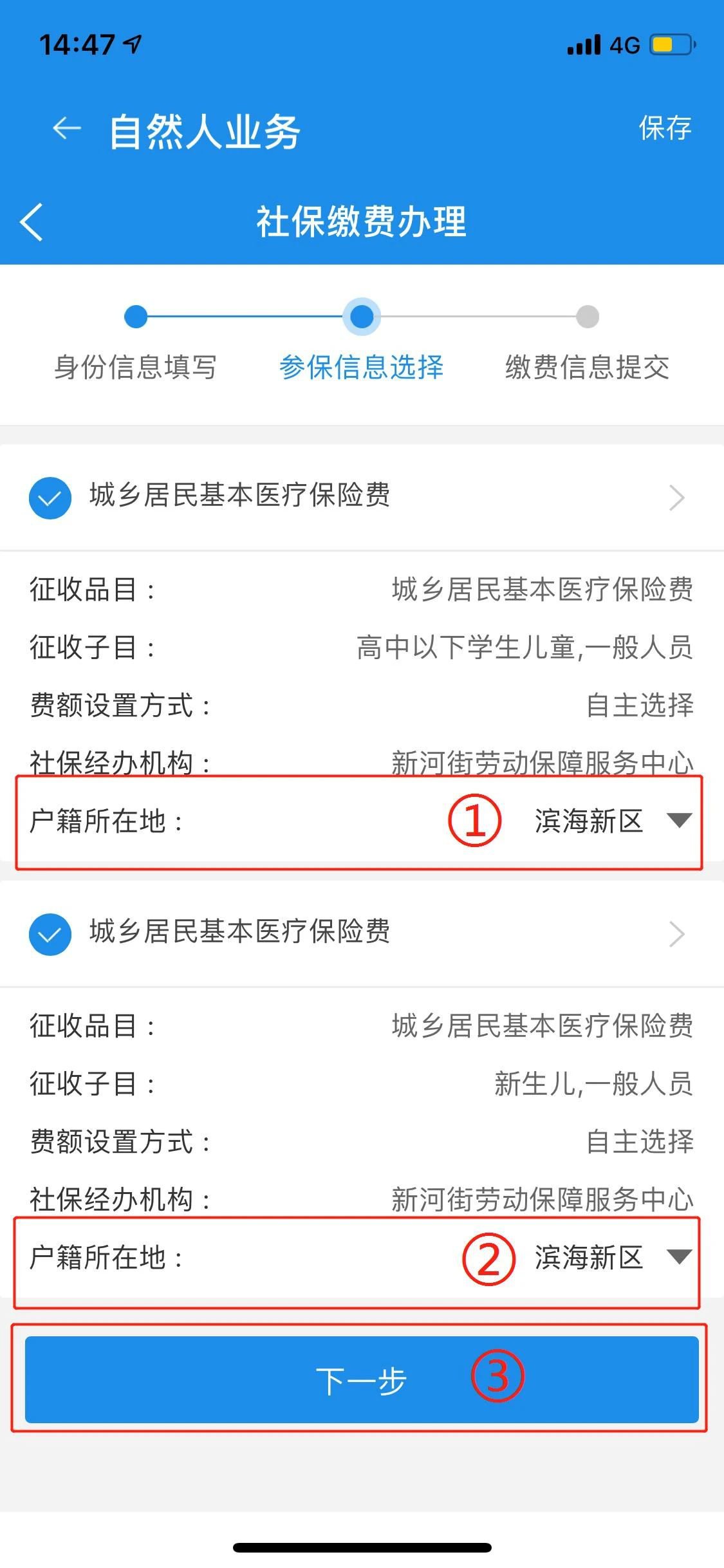Screen dimensions: 724x1568
Task: Uncheck the insurance item for 高中以下学生儿童
Action: click(50, 498)
